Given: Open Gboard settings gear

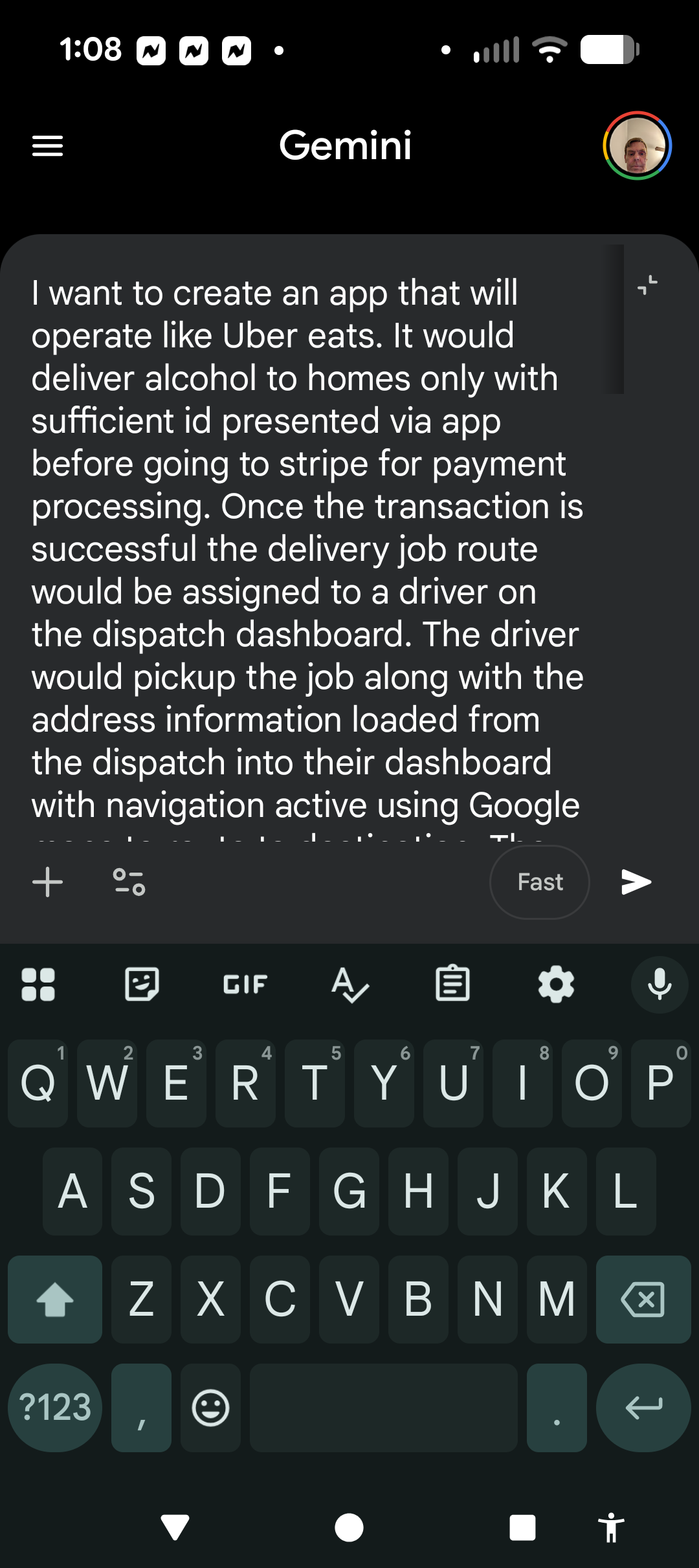Looking at the screenshot, I should click(x=556, y=984).
